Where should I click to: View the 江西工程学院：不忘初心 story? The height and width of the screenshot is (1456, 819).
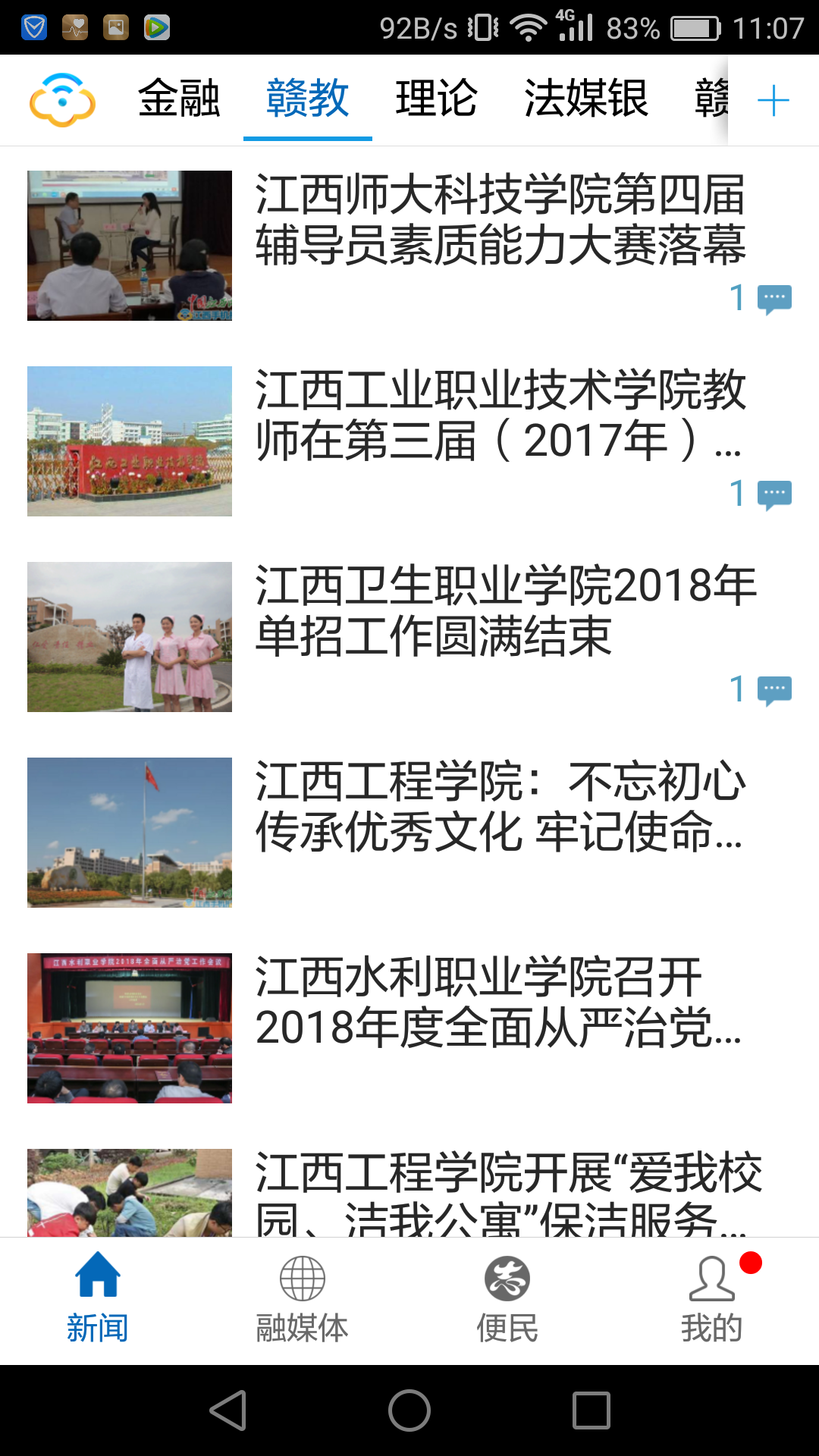tap(499, 807)
